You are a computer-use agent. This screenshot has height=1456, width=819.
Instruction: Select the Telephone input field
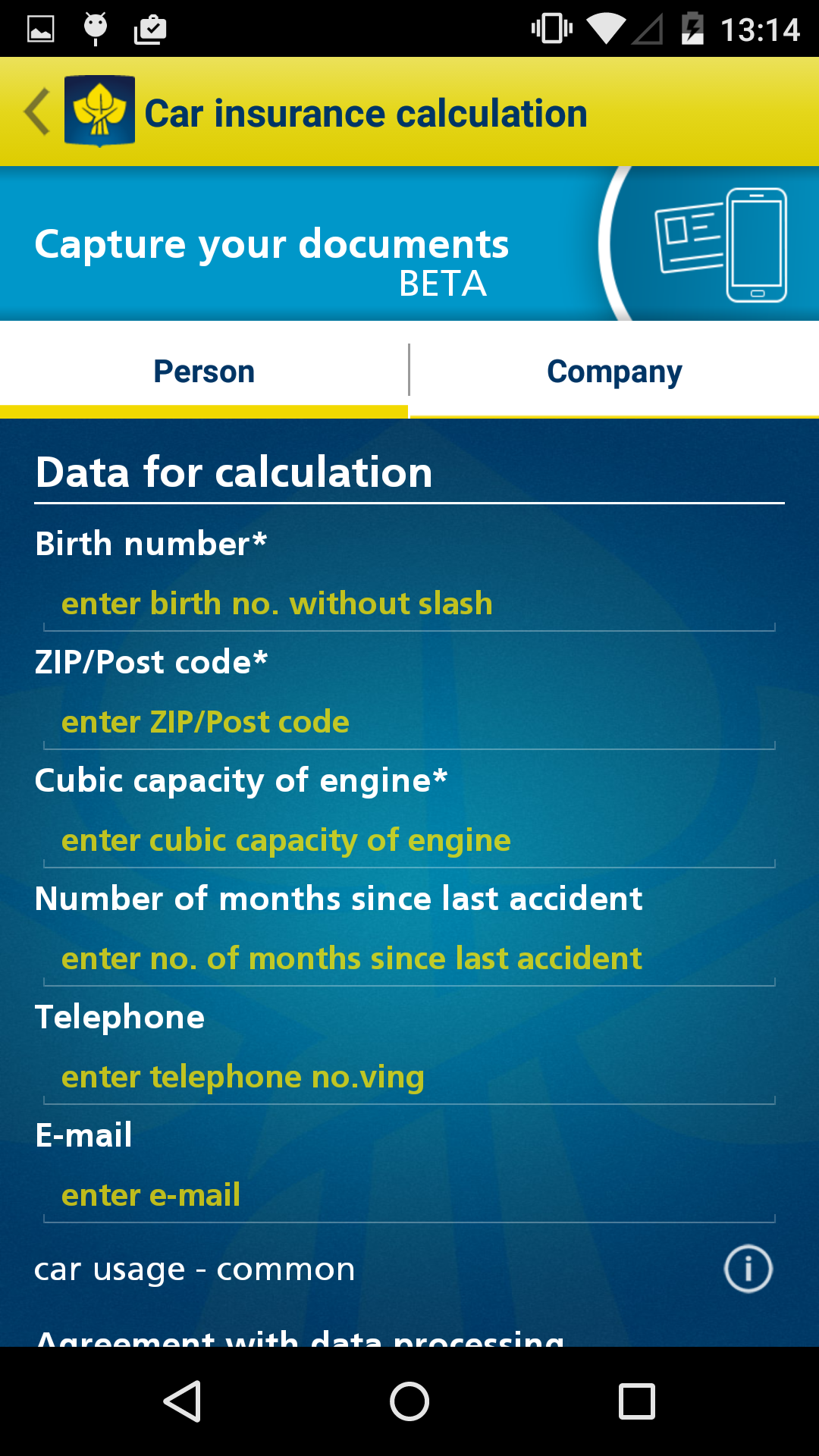tap(409, 1078)
